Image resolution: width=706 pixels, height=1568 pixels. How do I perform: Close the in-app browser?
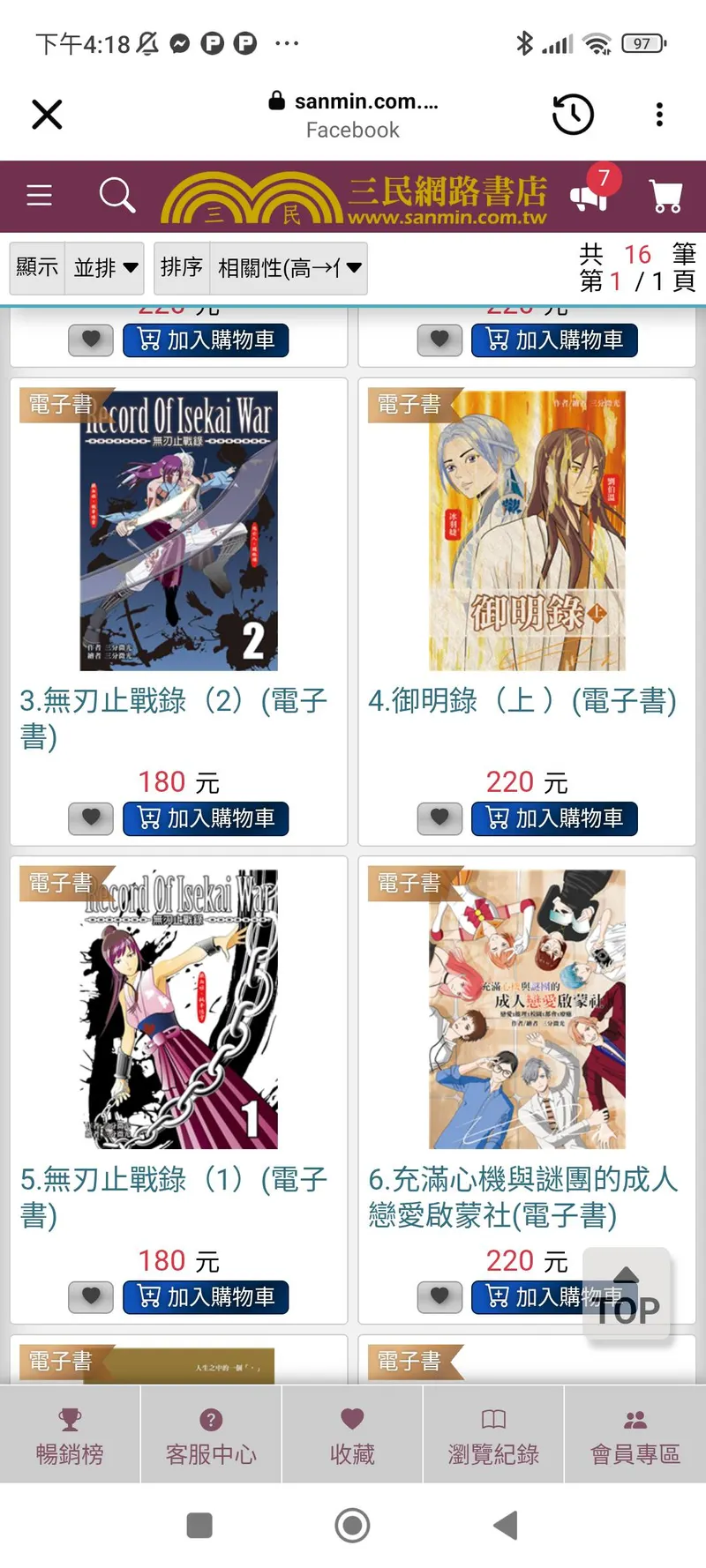point(47,115)
